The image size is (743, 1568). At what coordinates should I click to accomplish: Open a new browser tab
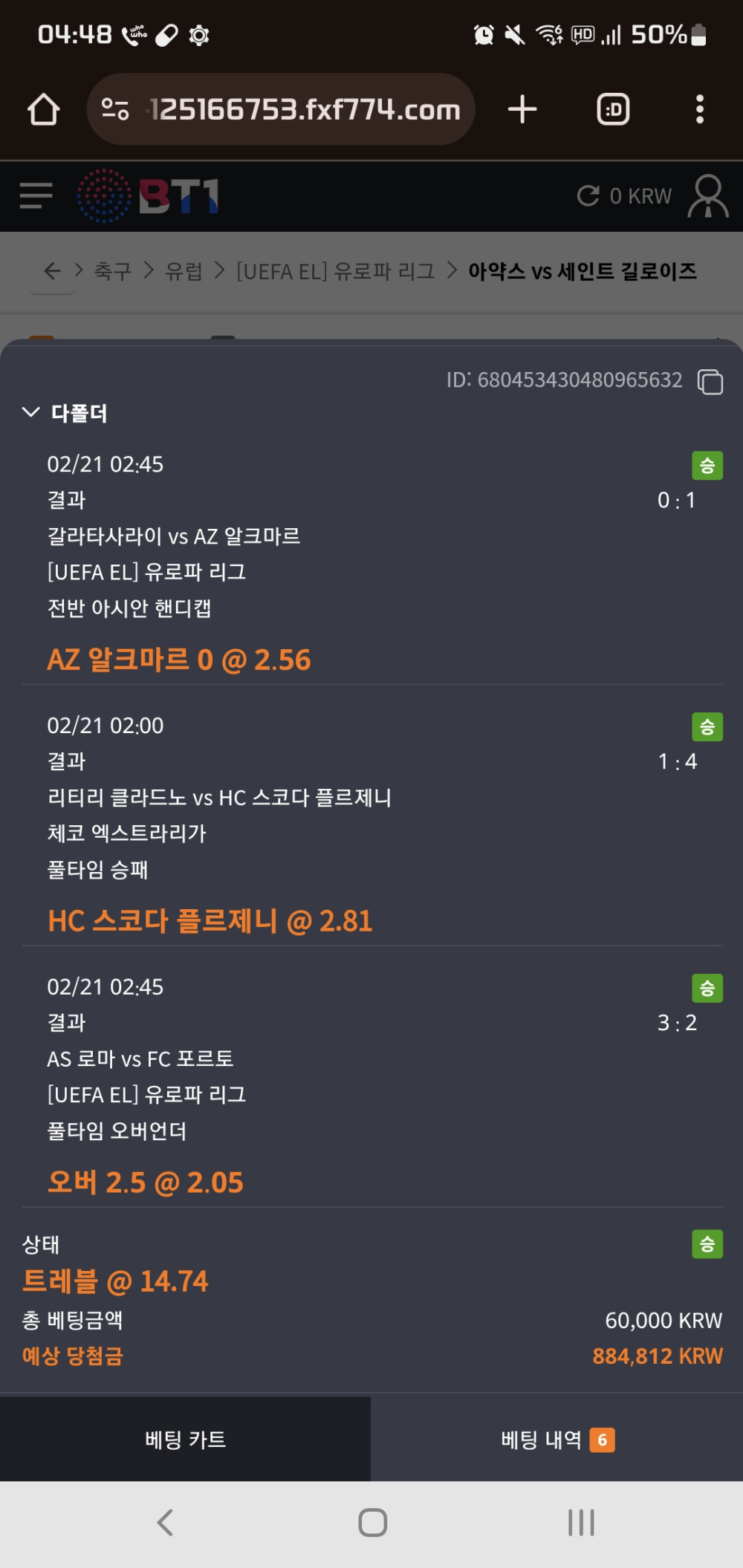pyautogui.click(x=522, y=109)
